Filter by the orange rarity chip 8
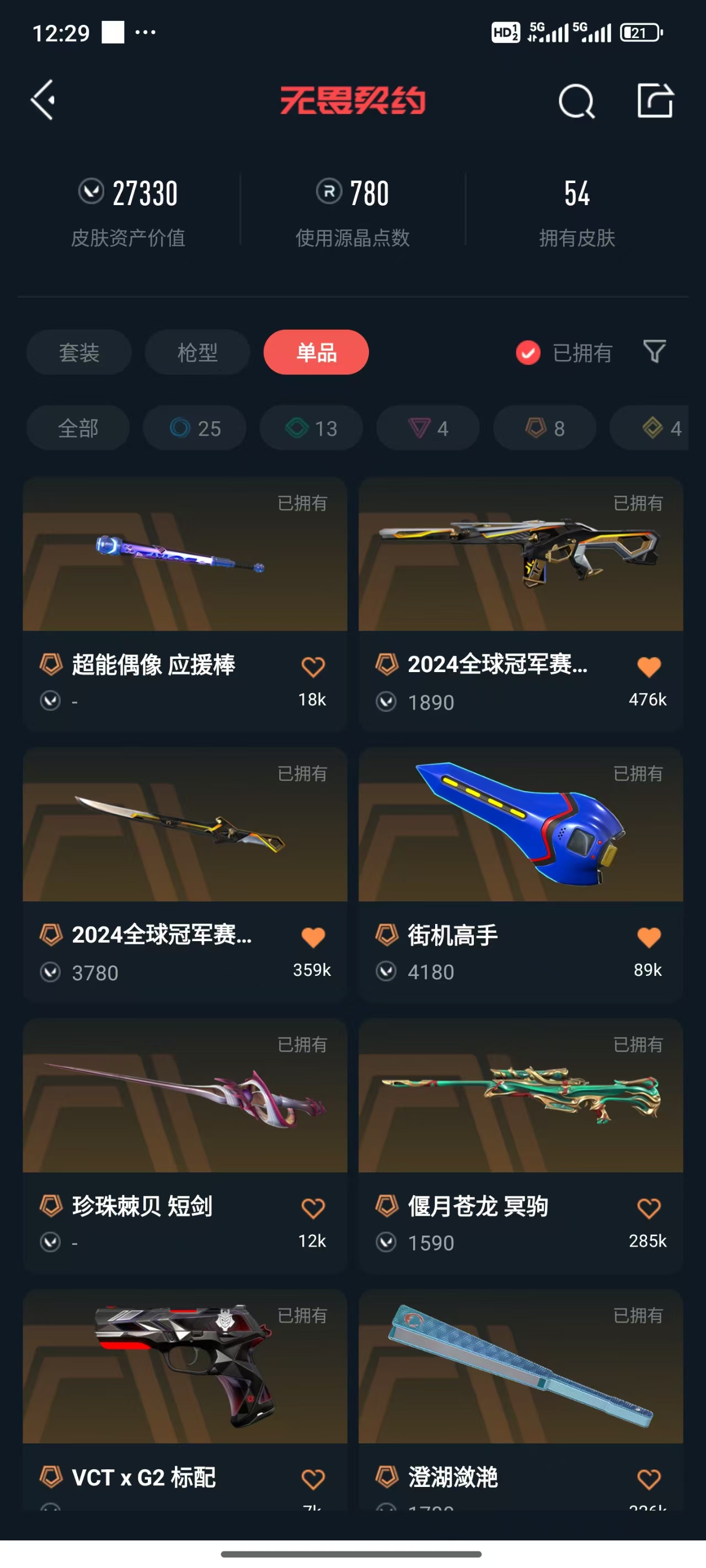This screenshot has height=1568, width=706. point(544,428)
